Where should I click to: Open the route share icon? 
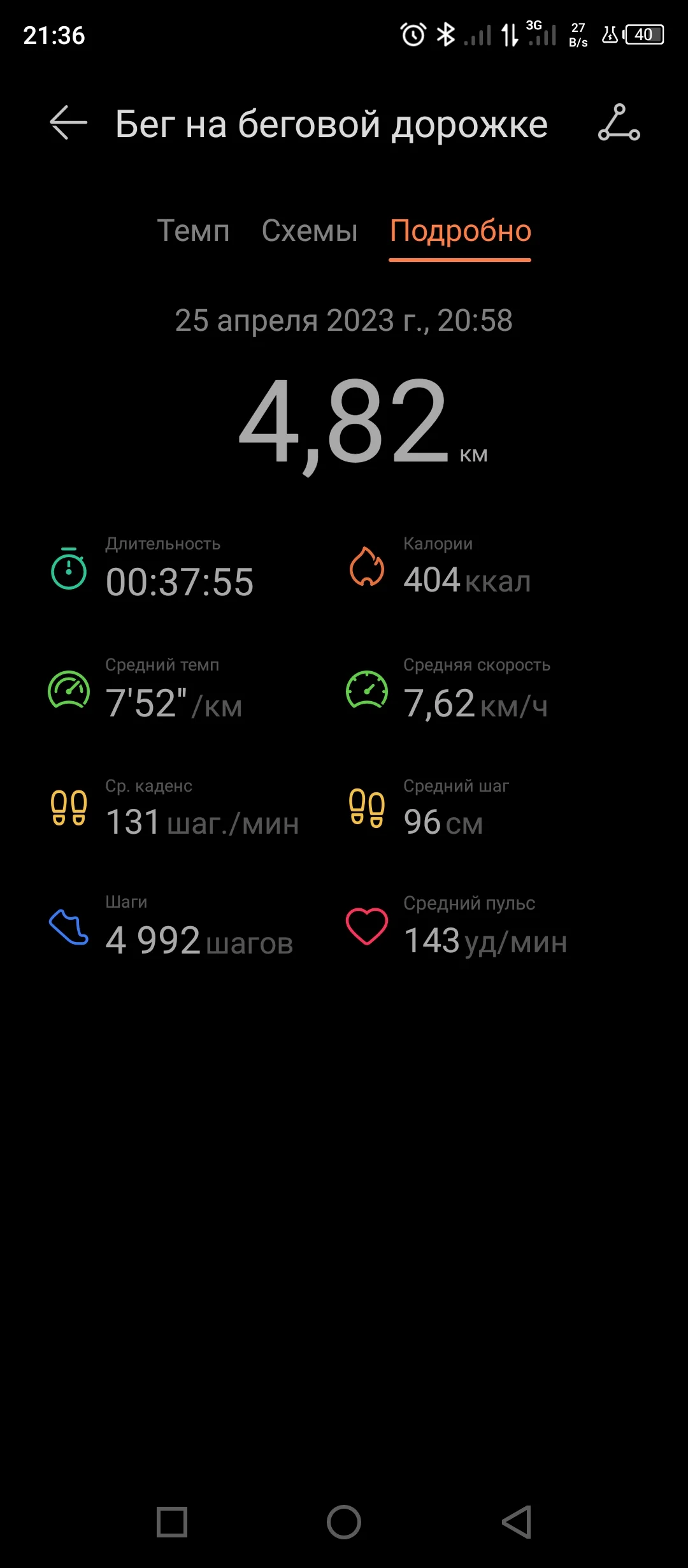[x=619, y=122]
